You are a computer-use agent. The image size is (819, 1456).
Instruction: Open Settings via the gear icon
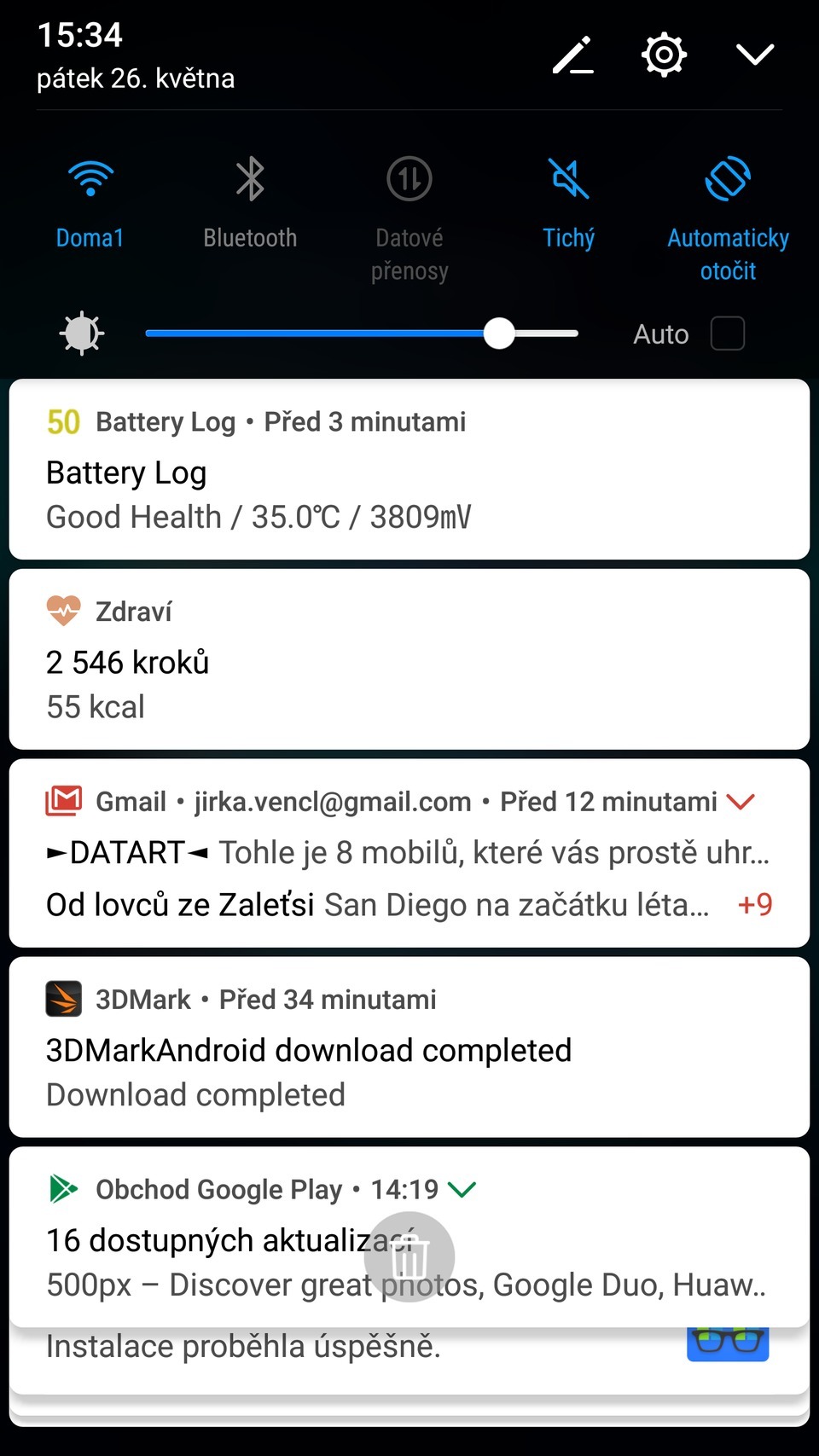click(x=663, y=54)
